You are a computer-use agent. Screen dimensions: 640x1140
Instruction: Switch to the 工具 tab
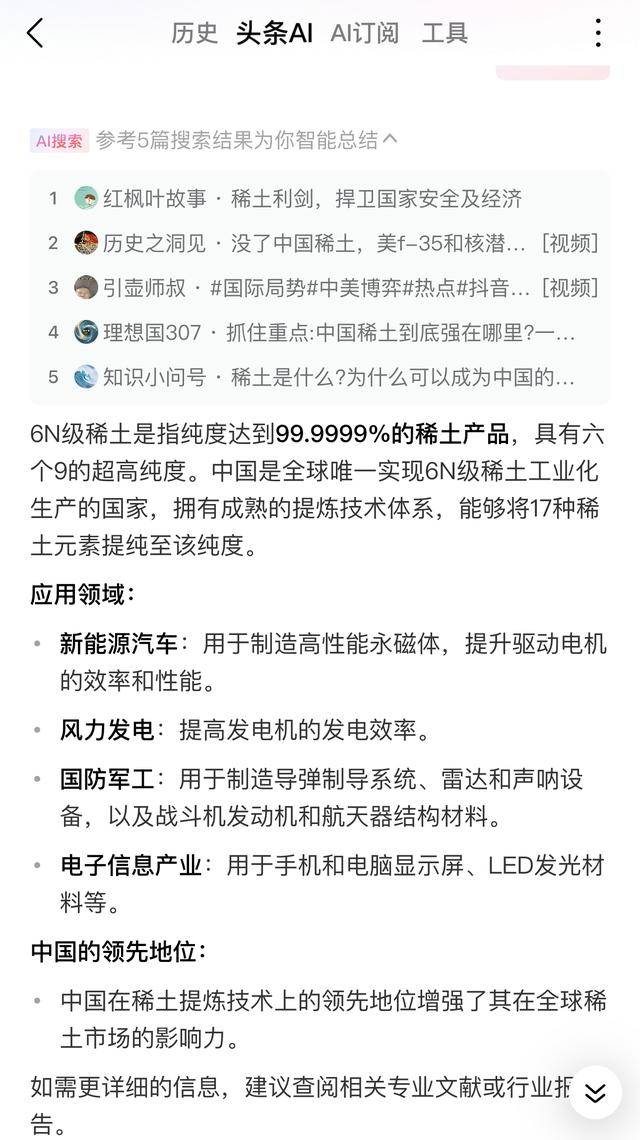pos(445,33)
